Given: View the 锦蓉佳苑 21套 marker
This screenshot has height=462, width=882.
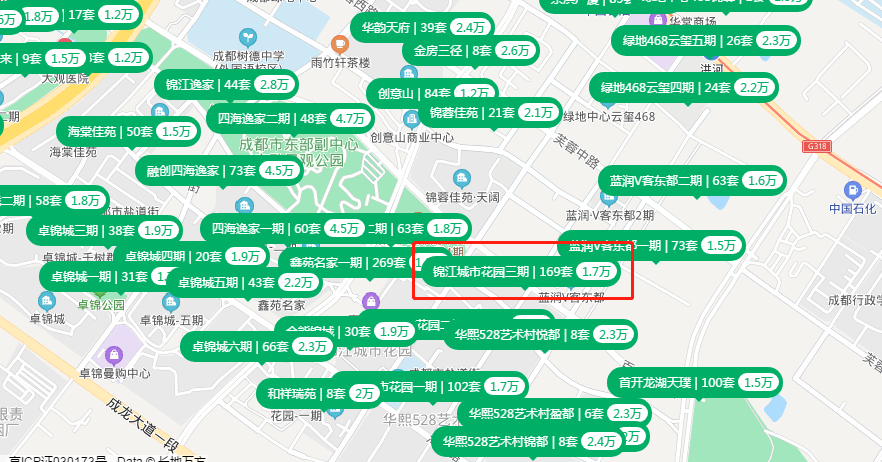Looking at the screenshot, I should pyautogui.click(x=491, y=112).
